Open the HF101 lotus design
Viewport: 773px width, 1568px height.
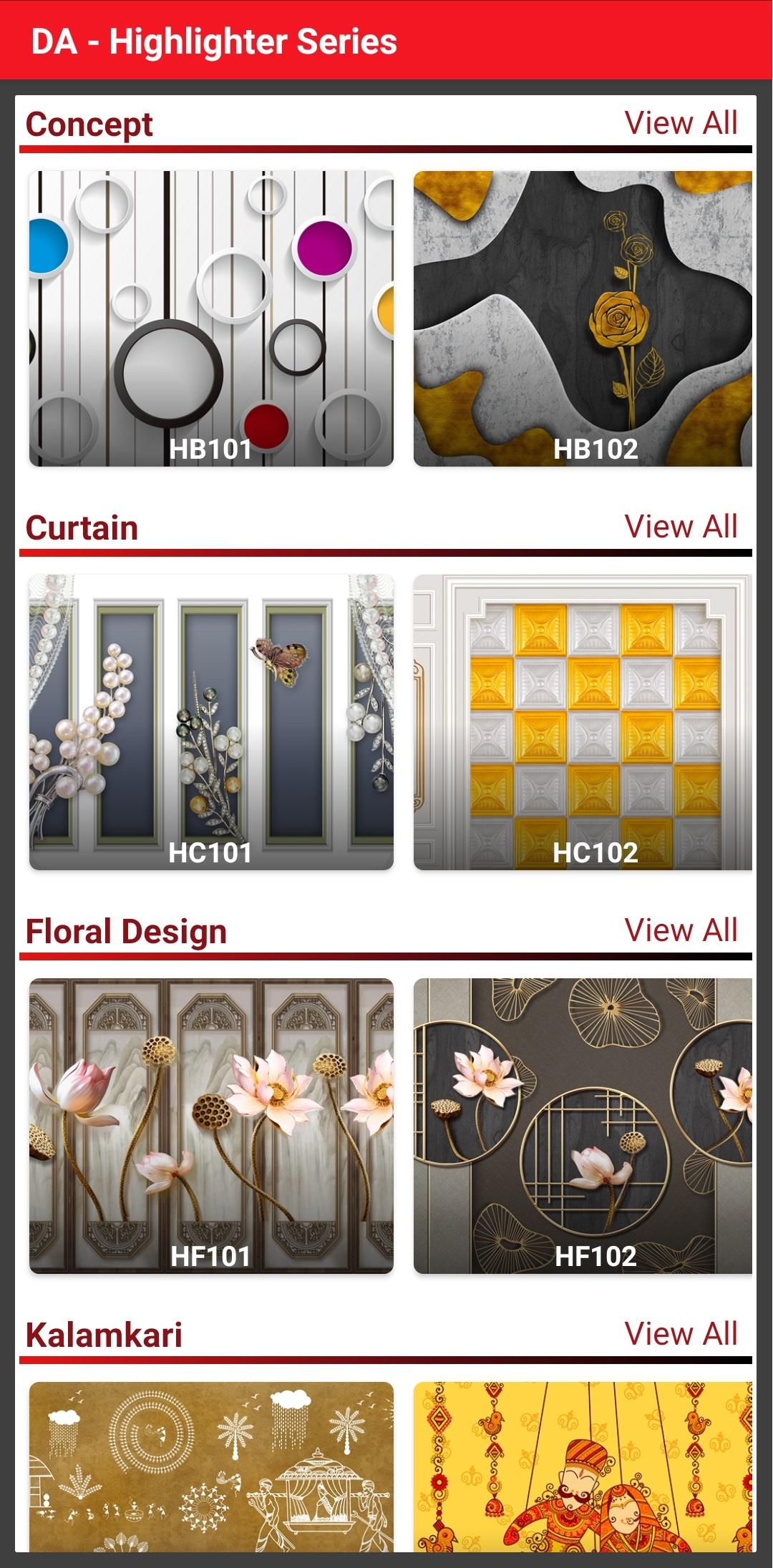coord(211,1126)
